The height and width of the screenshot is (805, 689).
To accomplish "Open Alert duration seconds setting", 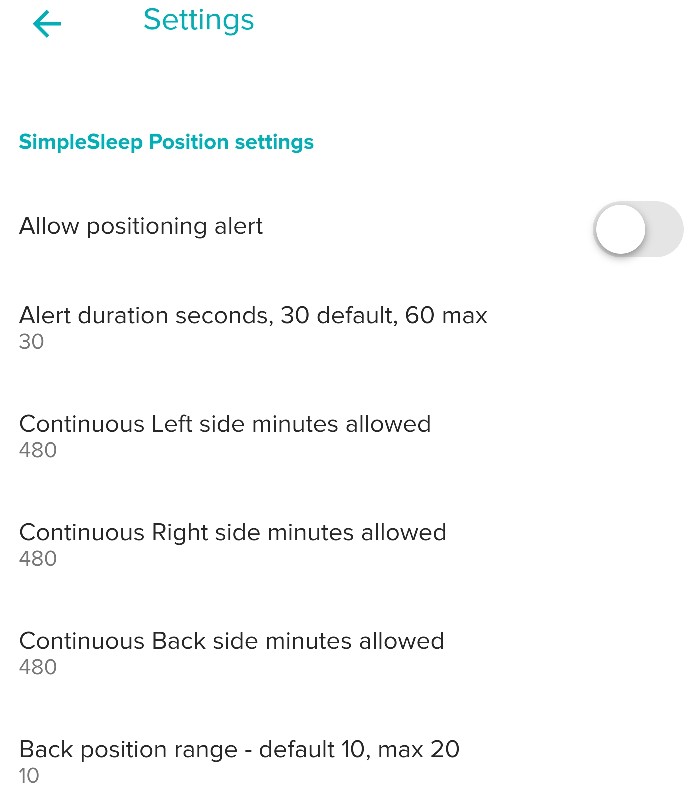I will click(253, 327).
